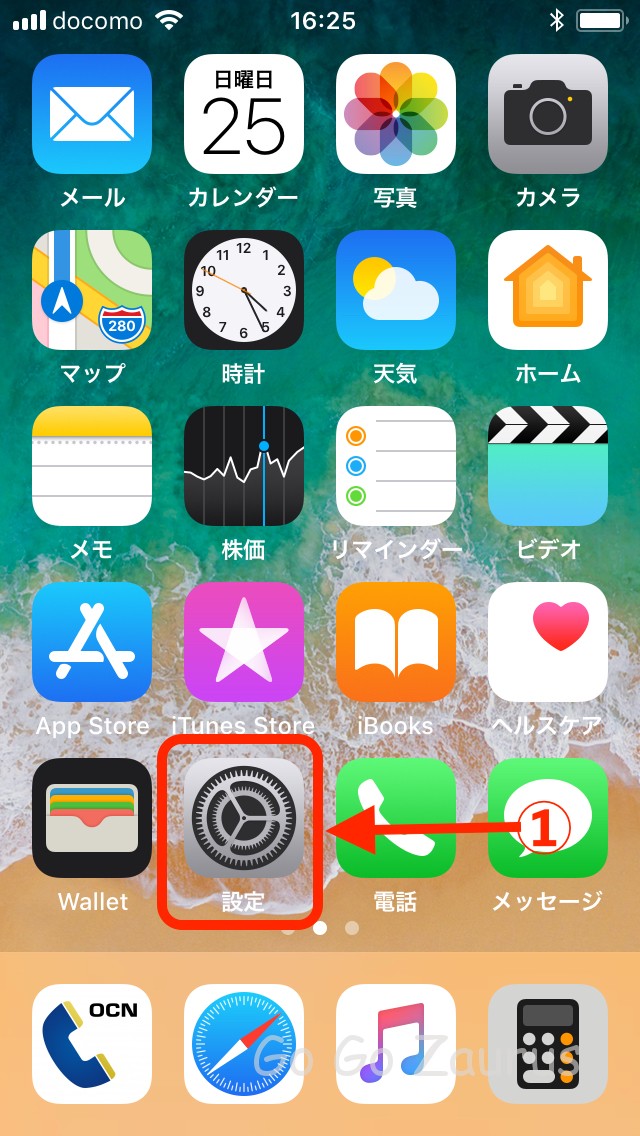Open the メモ notes app
Viewport: 640px width, 1136px height.
[92, 466]
